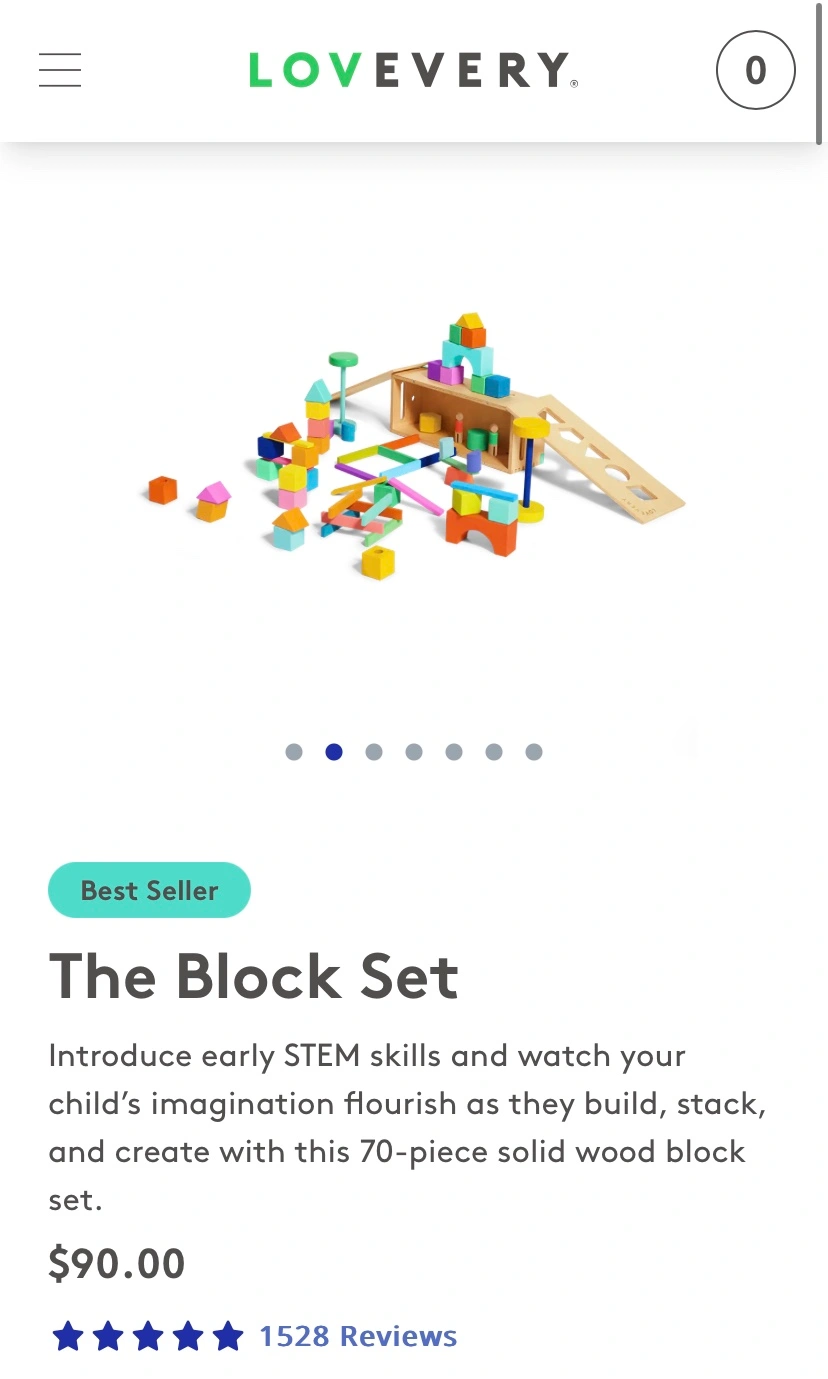Select the sixth carousel image dot

494,752
